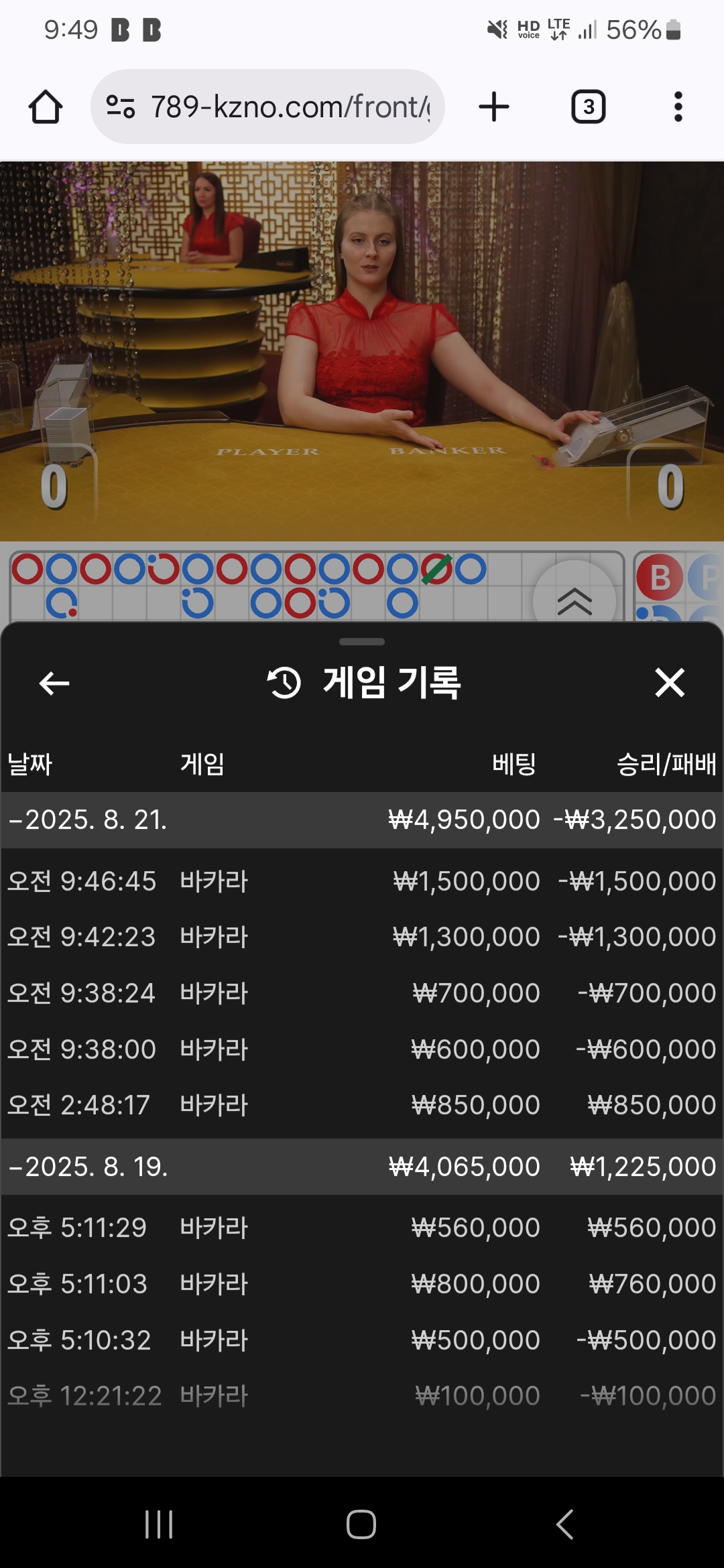Open a new browser tab
Viewport: 724px width, 1568px height.
coord(494,107)
